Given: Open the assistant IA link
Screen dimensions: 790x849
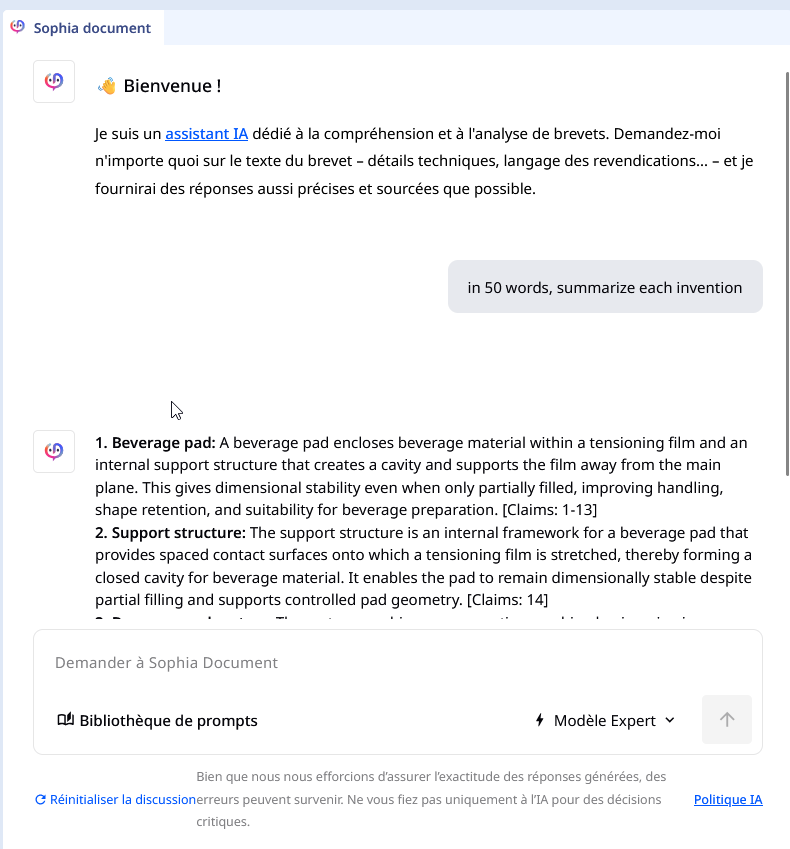Looking at the screenshot, I should point(206,134).
